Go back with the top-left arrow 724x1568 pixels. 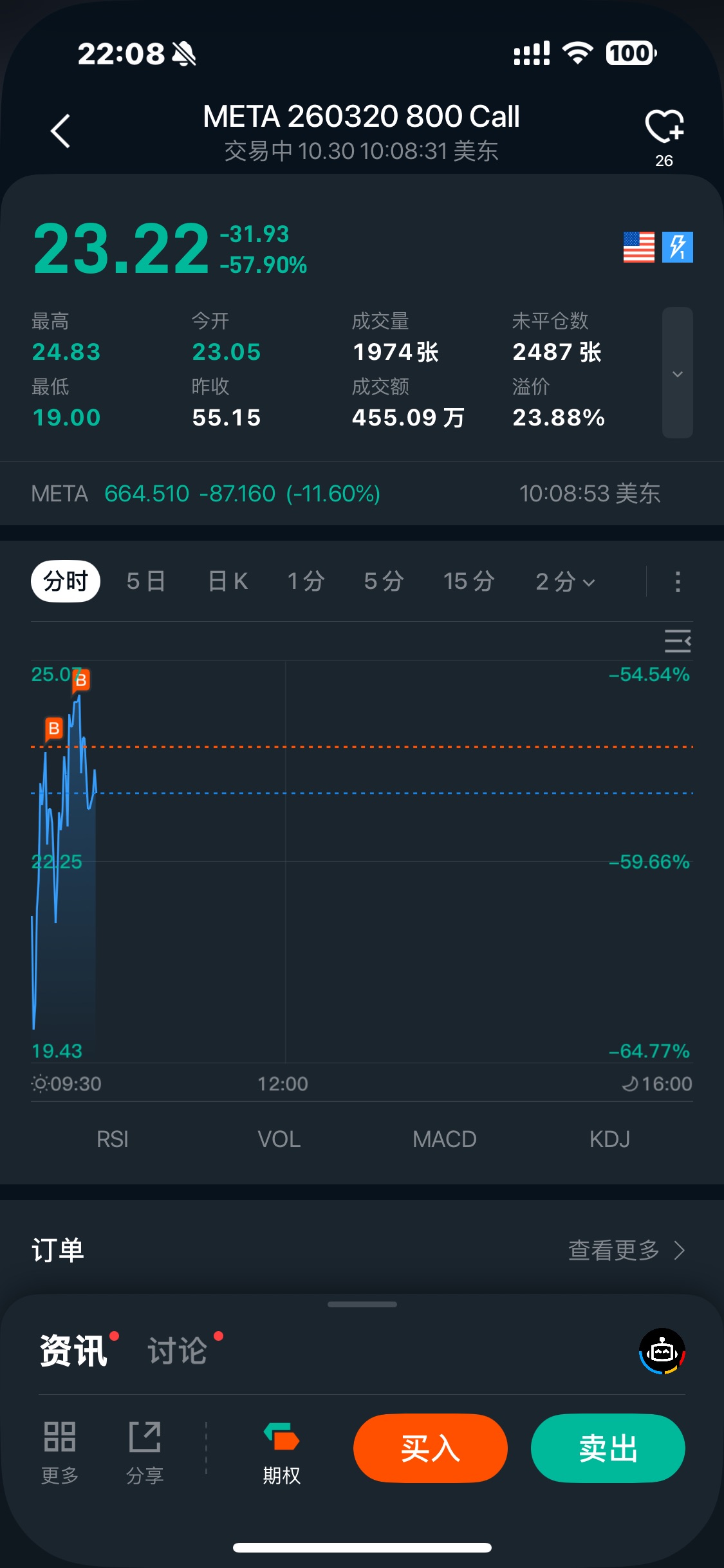tap(60, 131)
